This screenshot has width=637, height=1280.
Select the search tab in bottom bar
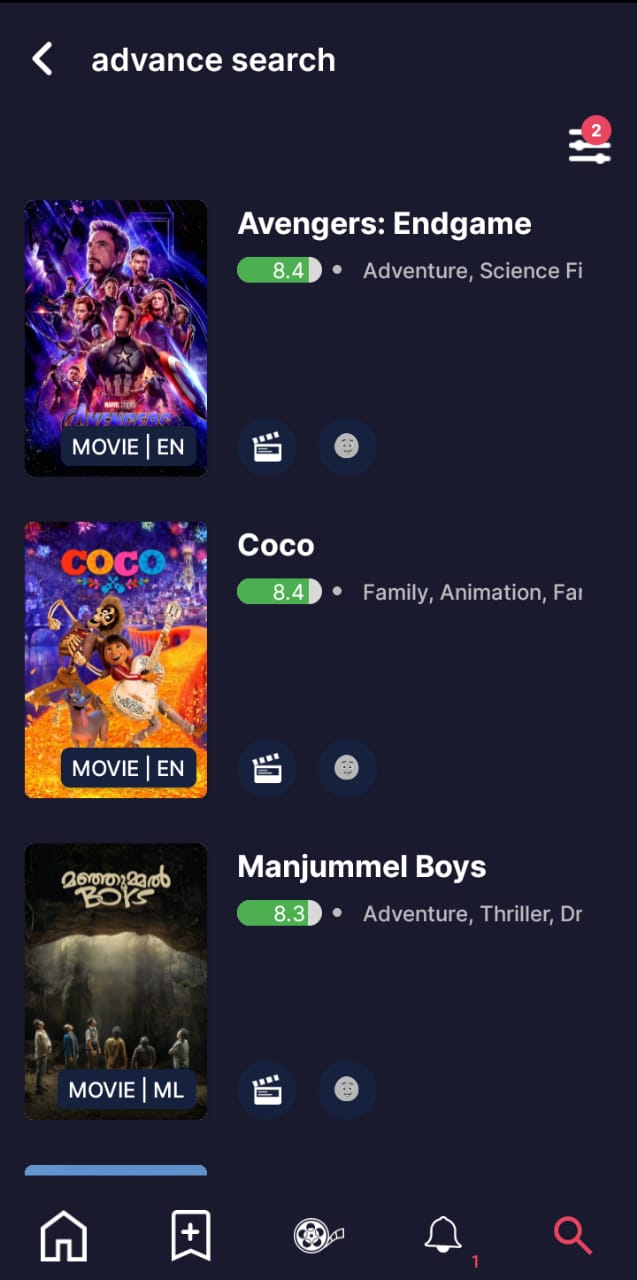(573, 1237)
